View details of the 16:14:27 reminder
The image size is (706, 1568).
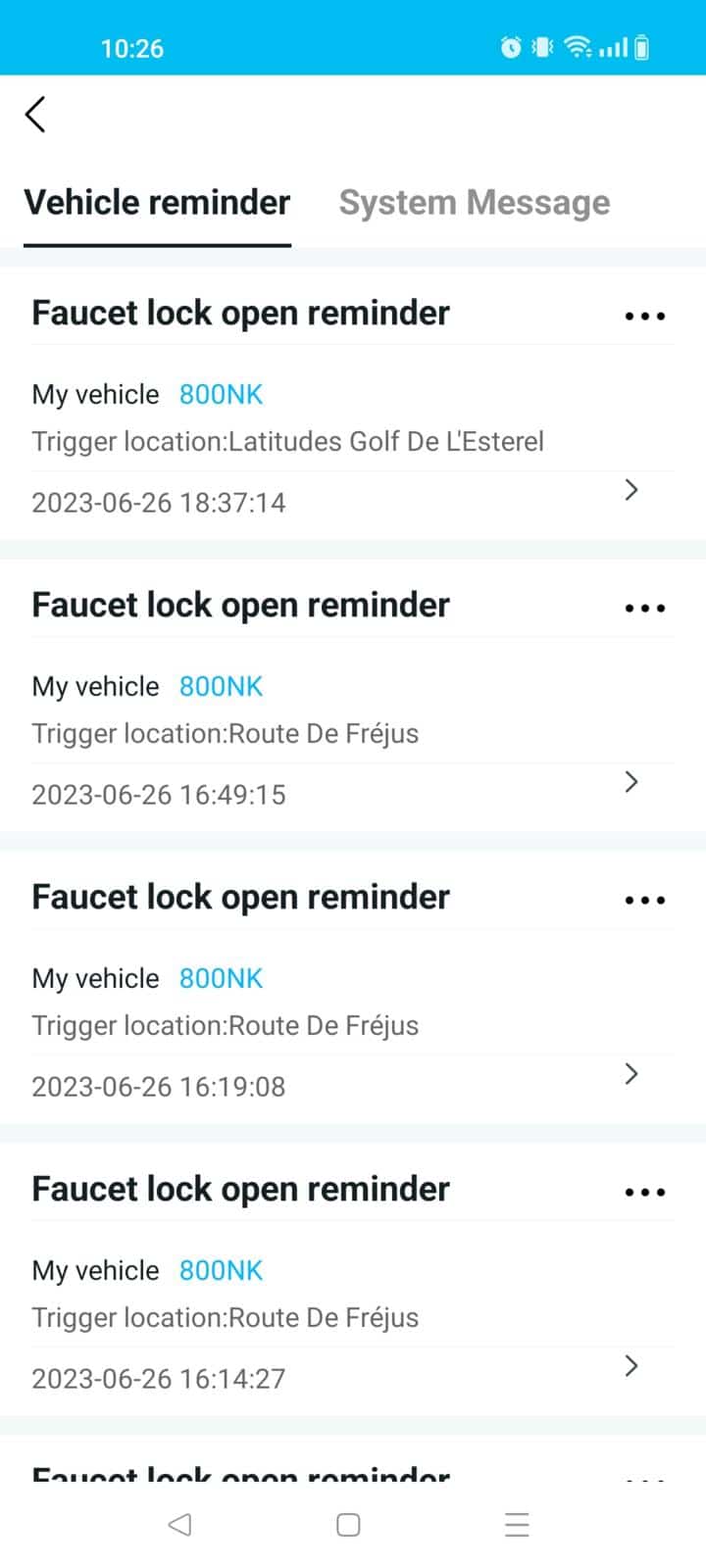[631, 1366]
